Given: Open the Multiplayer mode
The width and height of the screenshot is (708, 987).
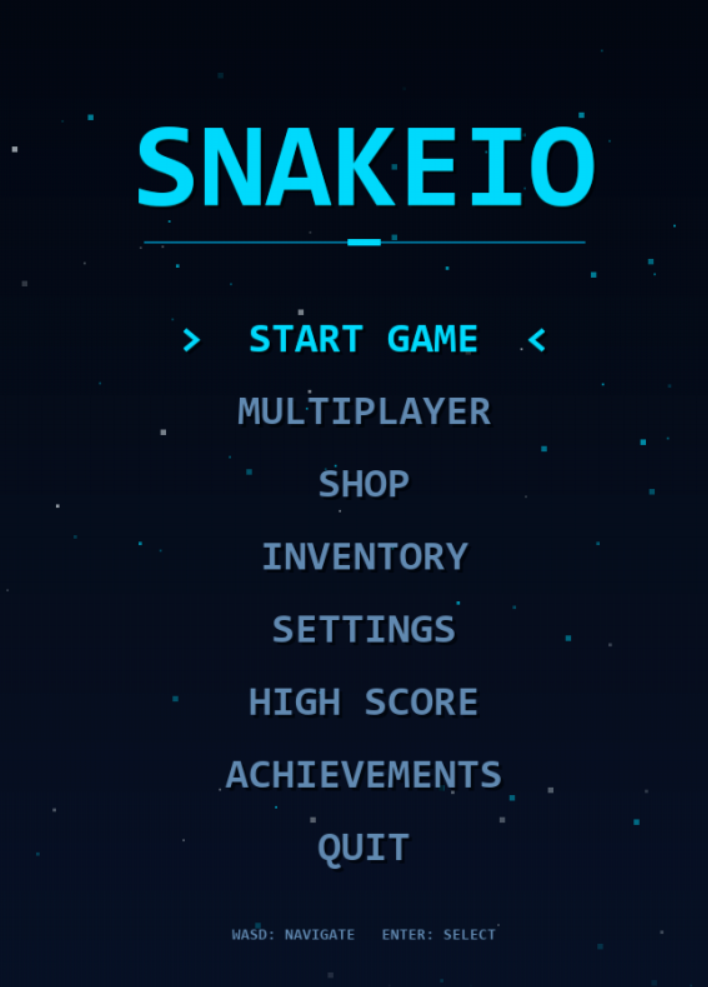Looking at the screenshot, I should (364, 412).
